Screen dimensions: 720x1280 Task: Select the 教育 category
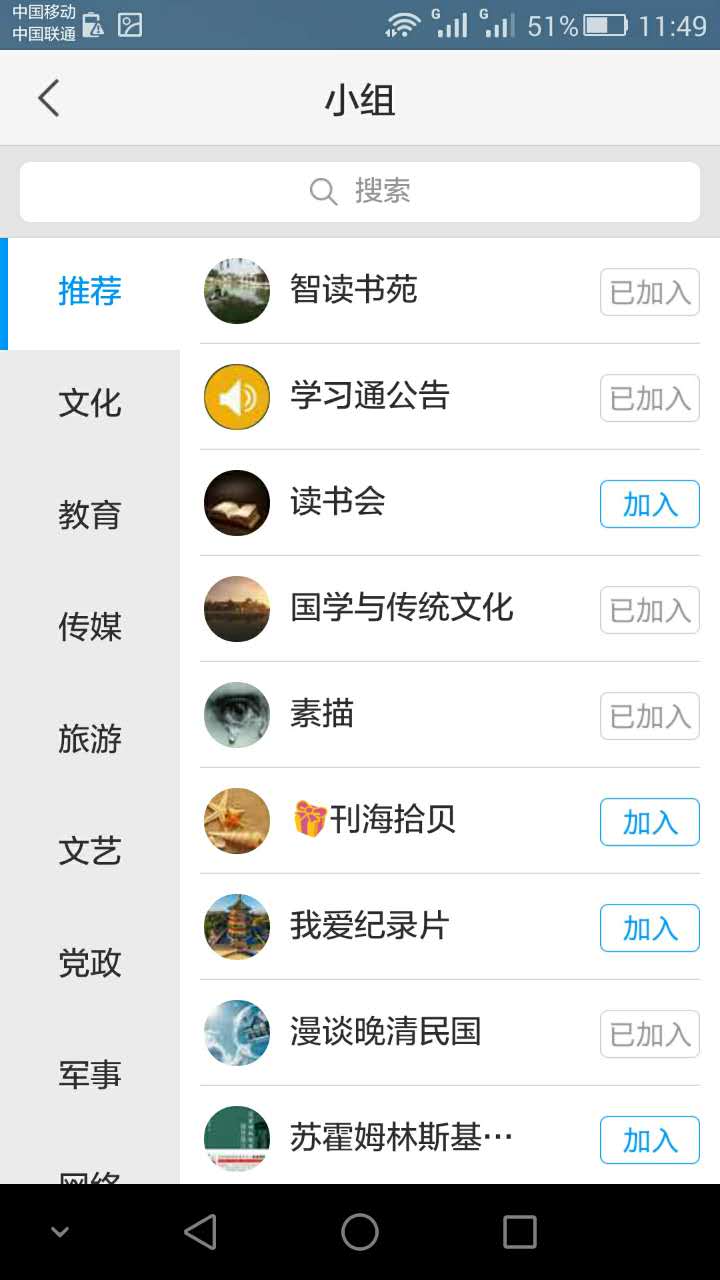tap(90, 515)
